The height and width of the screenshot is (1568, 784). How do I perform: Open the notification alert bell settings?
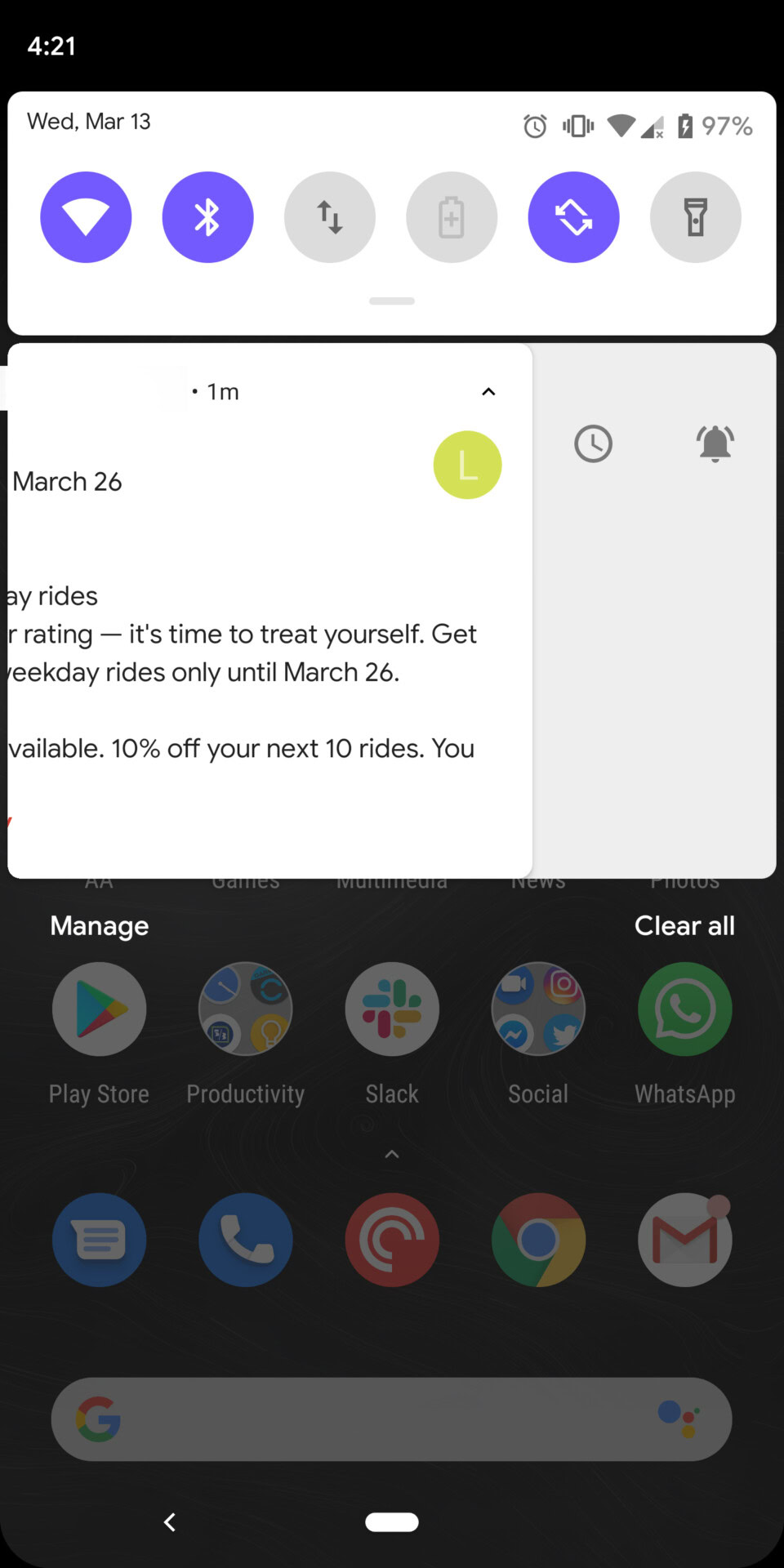pos(715,444)
